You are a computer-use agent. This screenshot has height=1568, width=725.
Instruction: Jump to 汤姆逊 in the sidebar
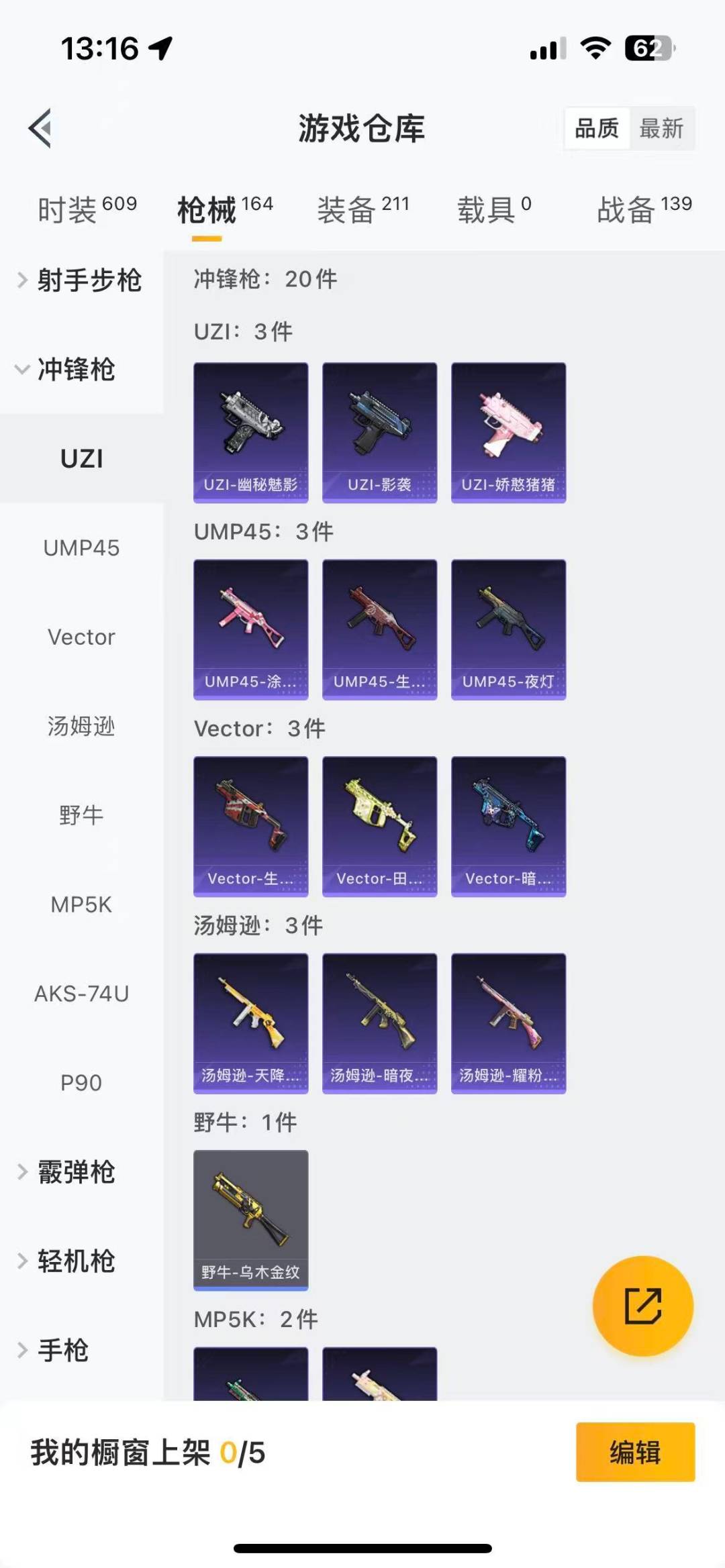pos(81,726)
